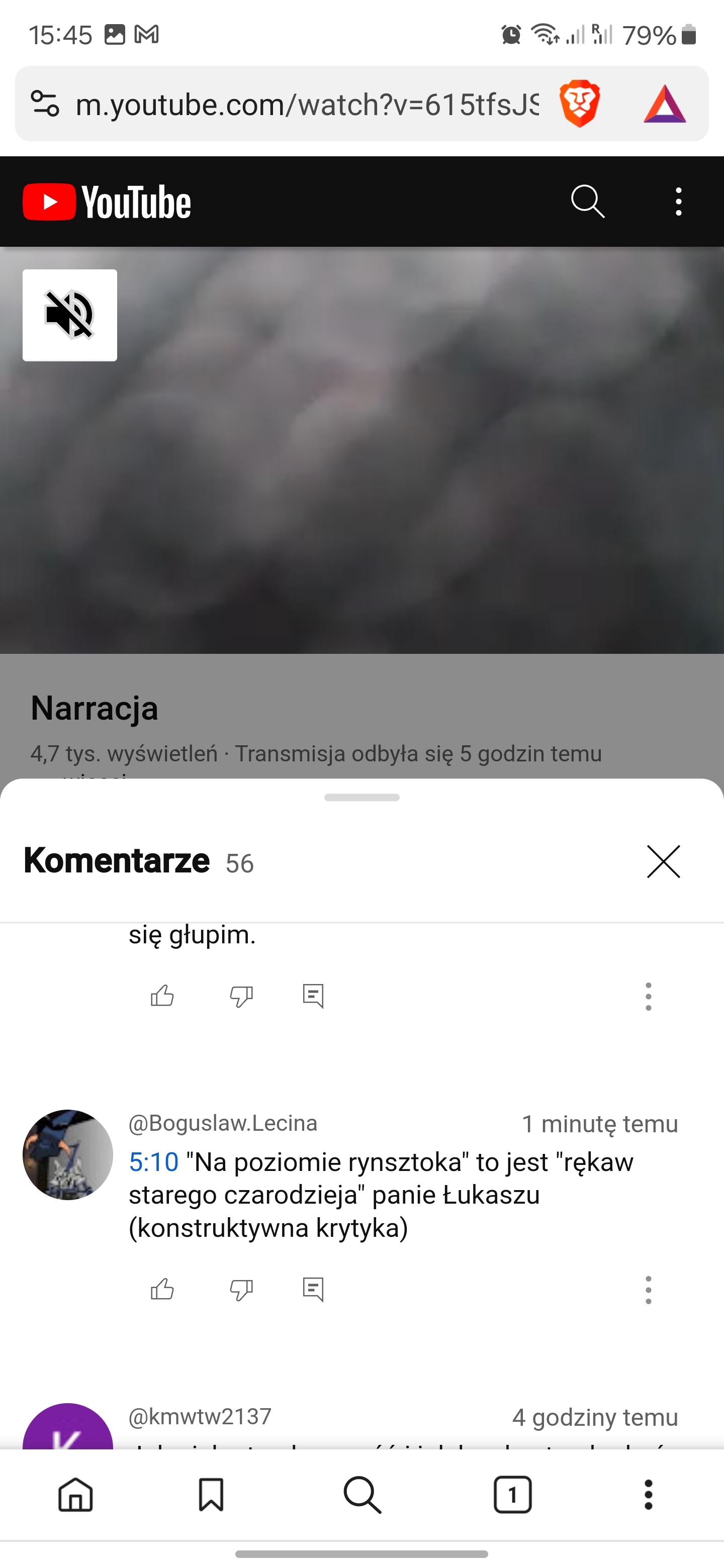Reply to @Boguslaw.Lecina's comment
This screenshot has width=724, height=1568.
313,1289
